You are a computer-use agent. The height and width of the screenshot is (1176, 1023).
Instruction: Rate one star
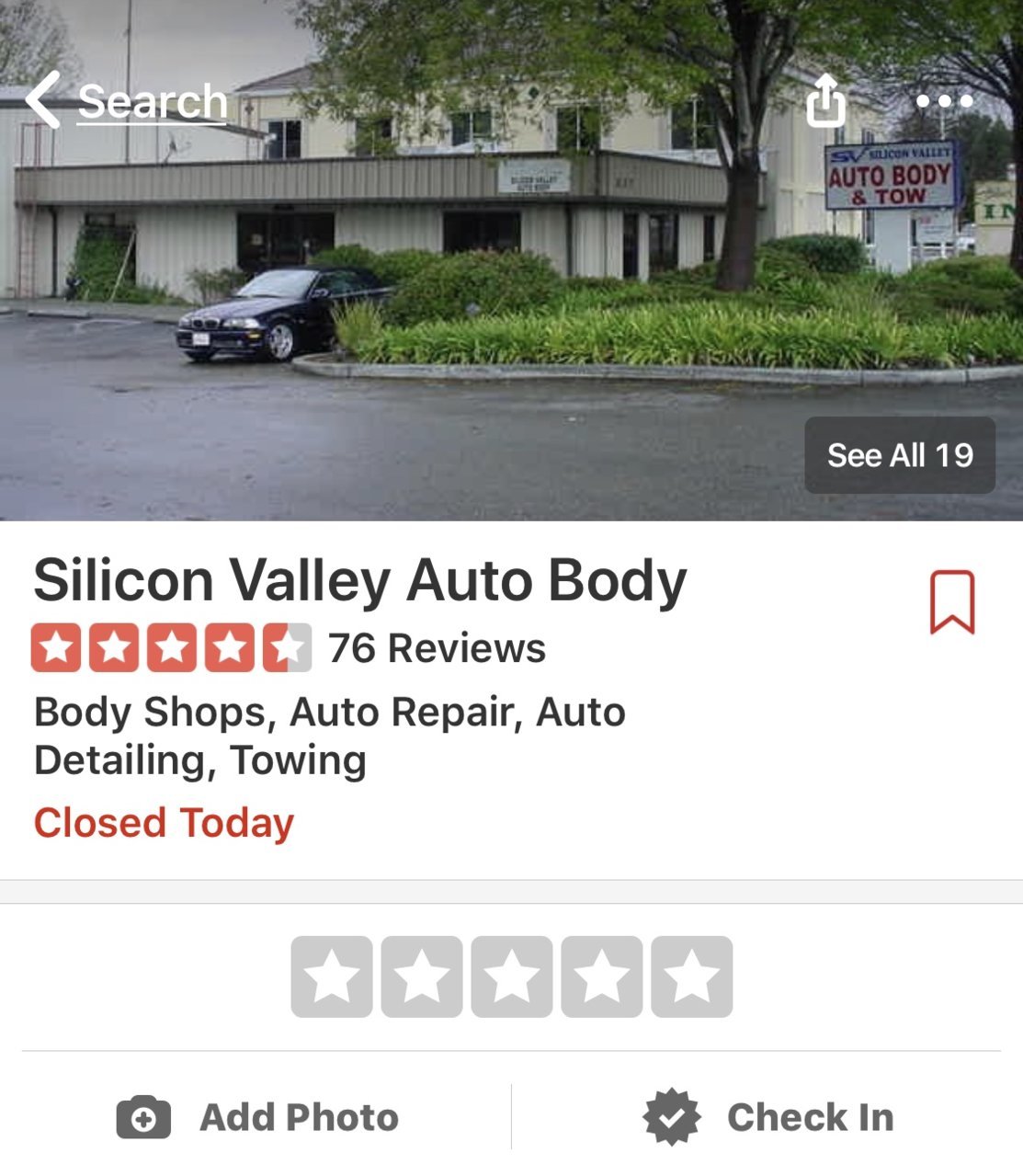[331, 976]
